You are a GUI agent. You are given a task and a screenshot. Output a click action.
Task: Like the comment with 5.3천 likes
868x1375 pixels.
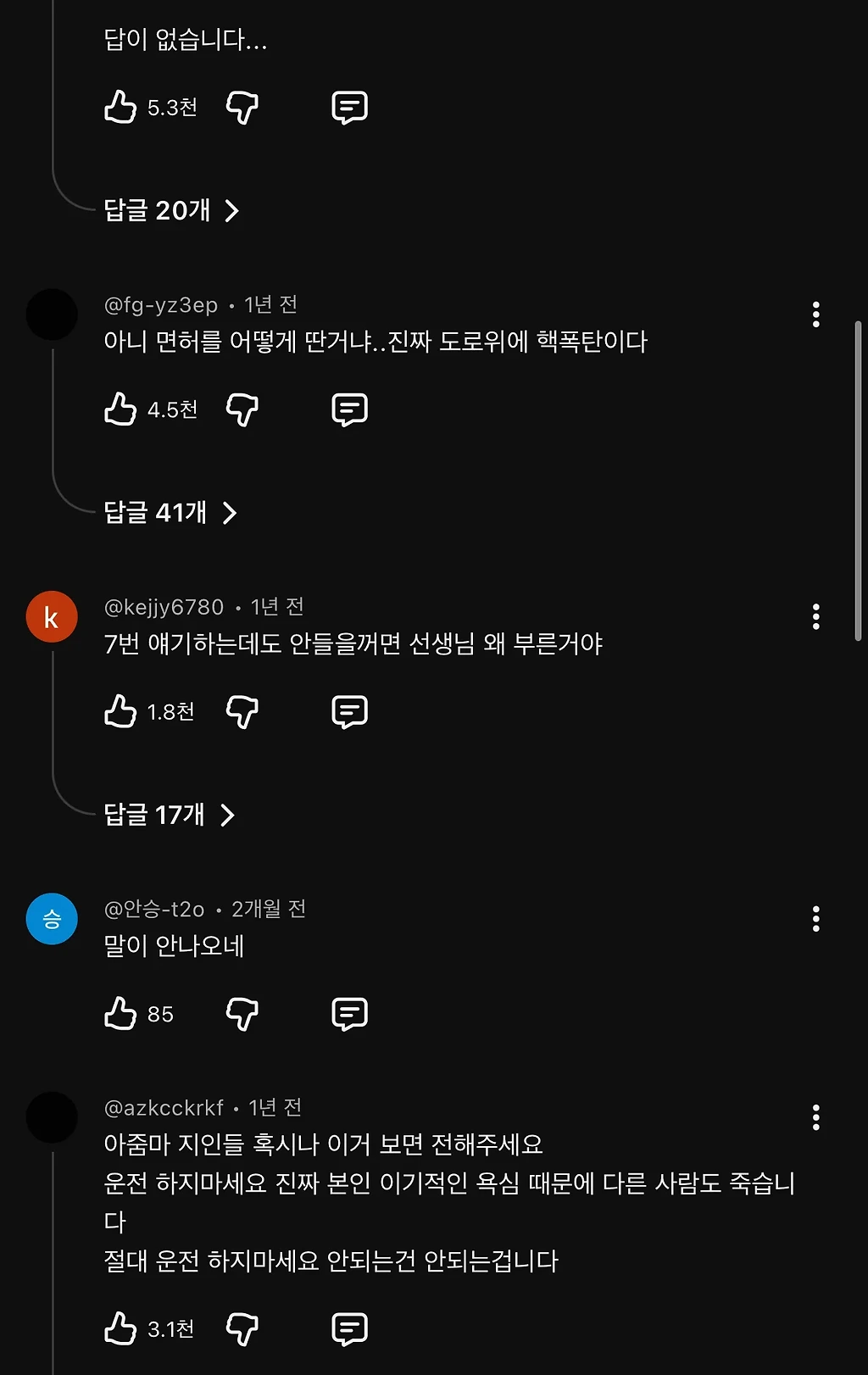pos(120,108)
